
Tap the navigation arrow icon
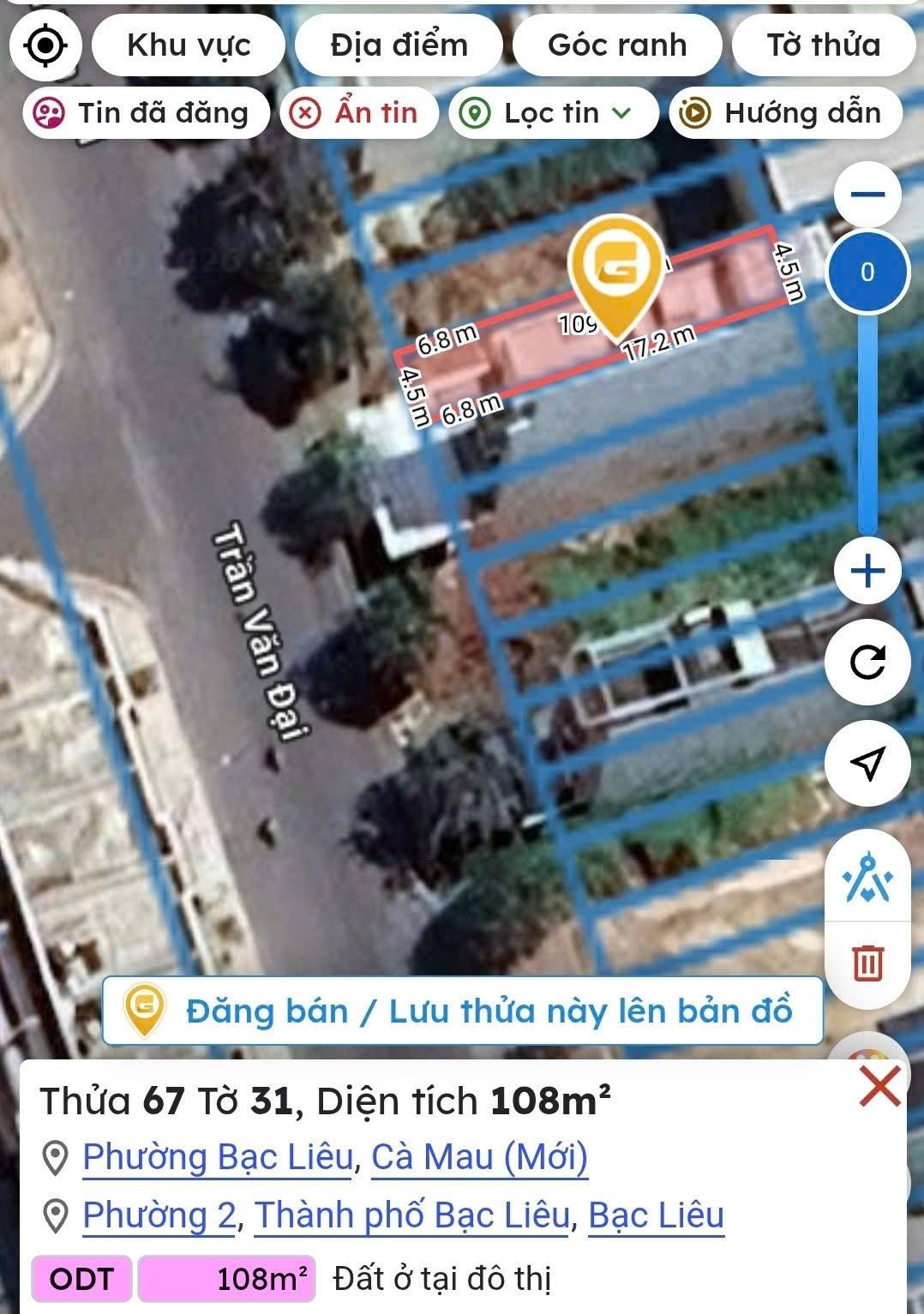pos(867,762)
